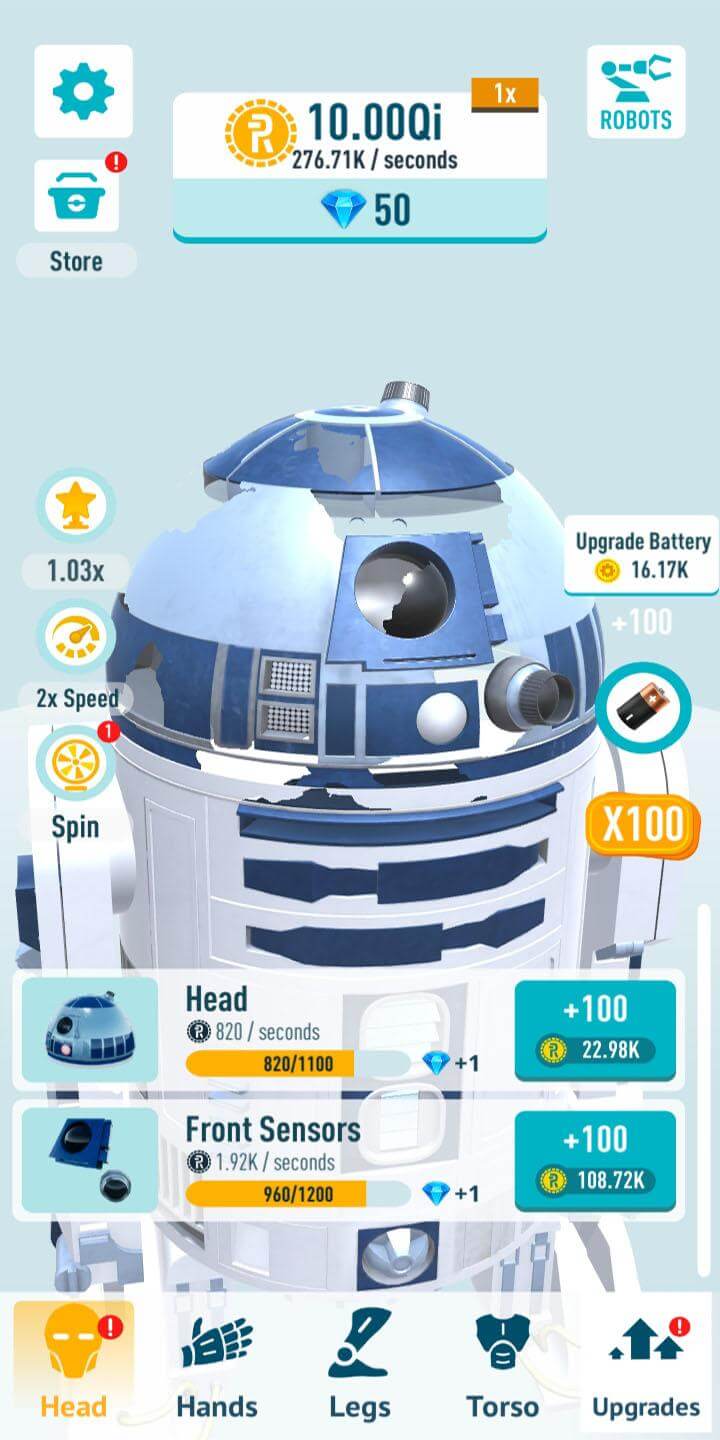Open the settings gear
Screen dimensions: 720x1440
[83, 92]
